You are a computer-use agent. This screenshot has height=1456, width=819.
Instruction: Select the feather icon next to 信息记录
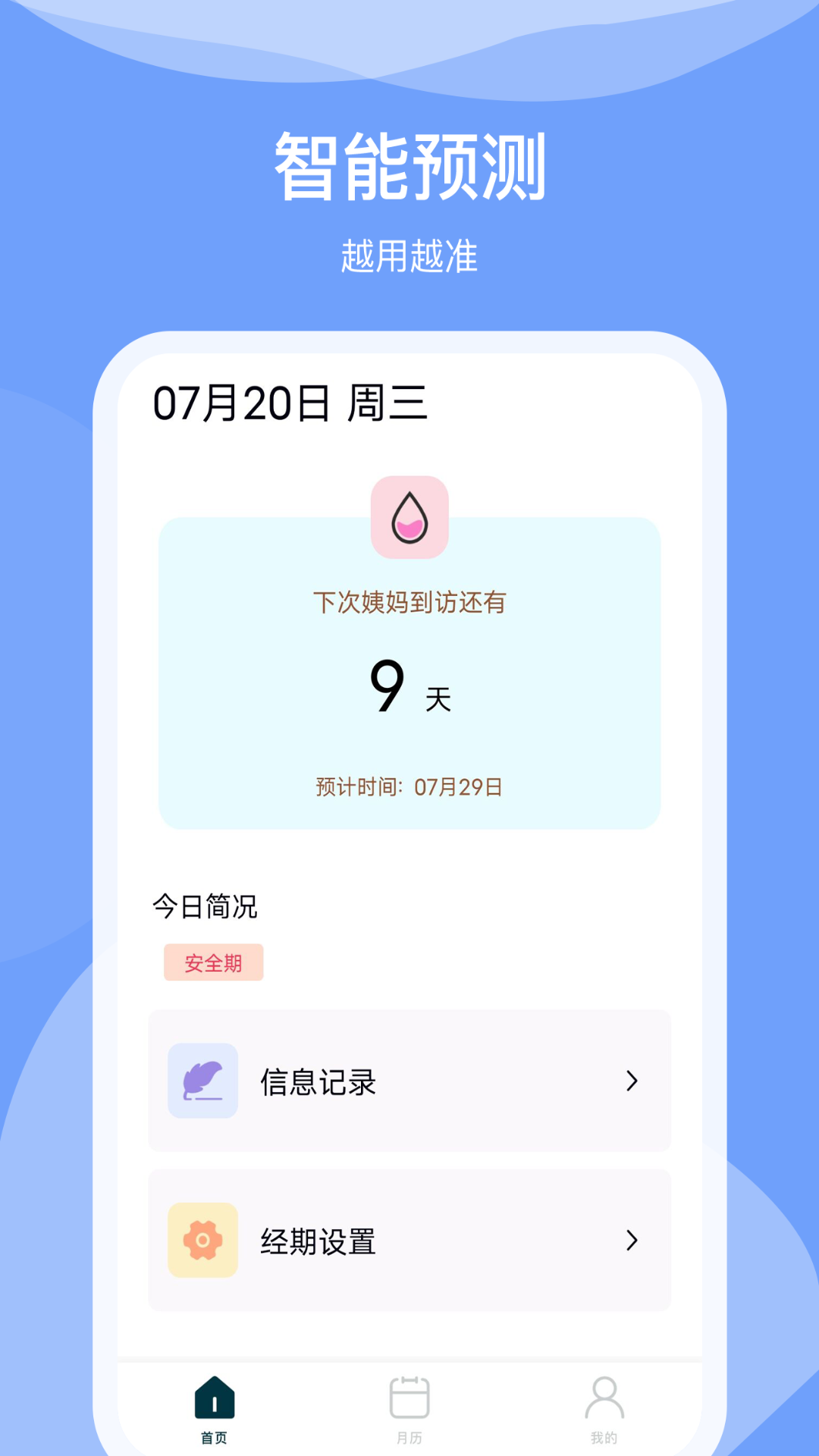pyautogui.click(x=203, y=1081)
